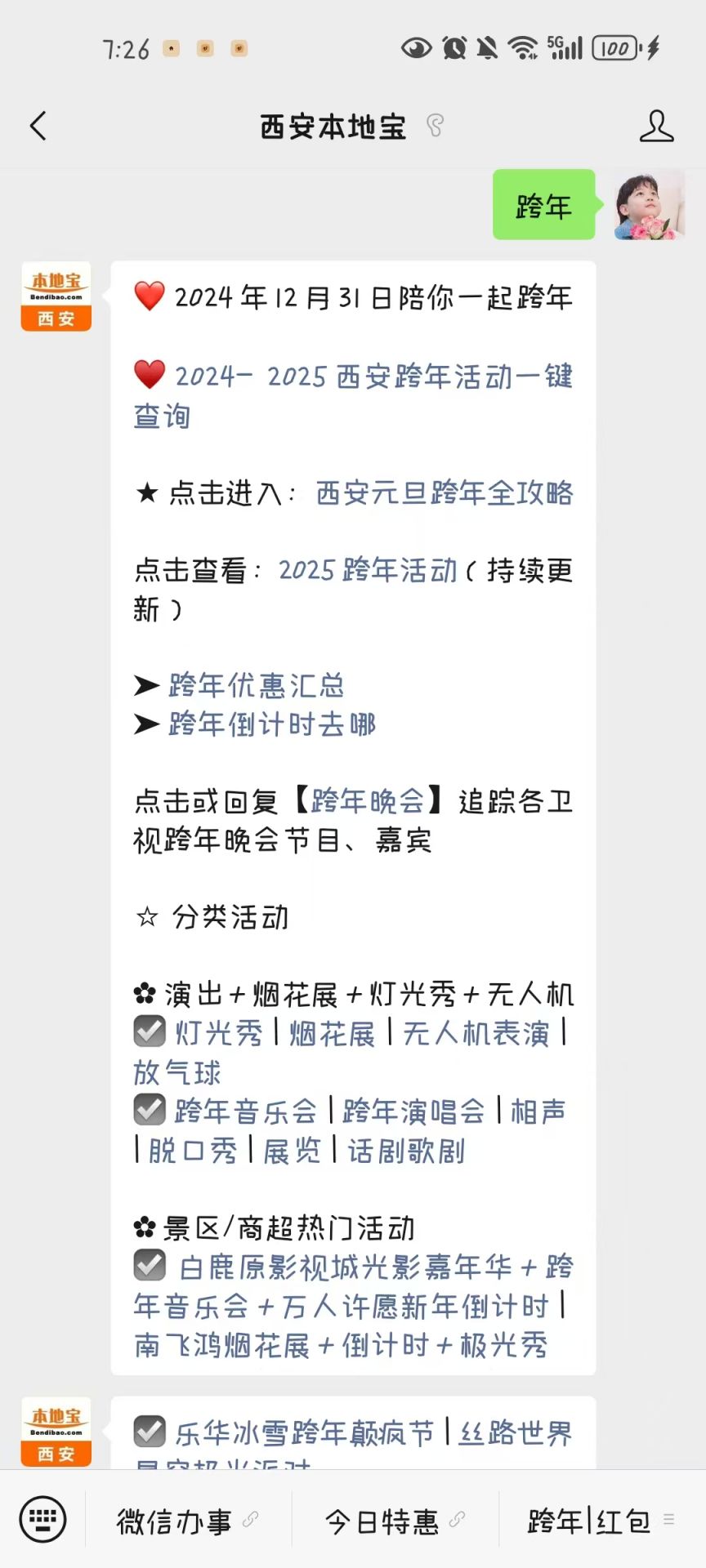Image resolution: width=706 pixels, height=1568 pixels.
Task: Open the 跨年演唱会 link
Action: (x=414, y=1111)
